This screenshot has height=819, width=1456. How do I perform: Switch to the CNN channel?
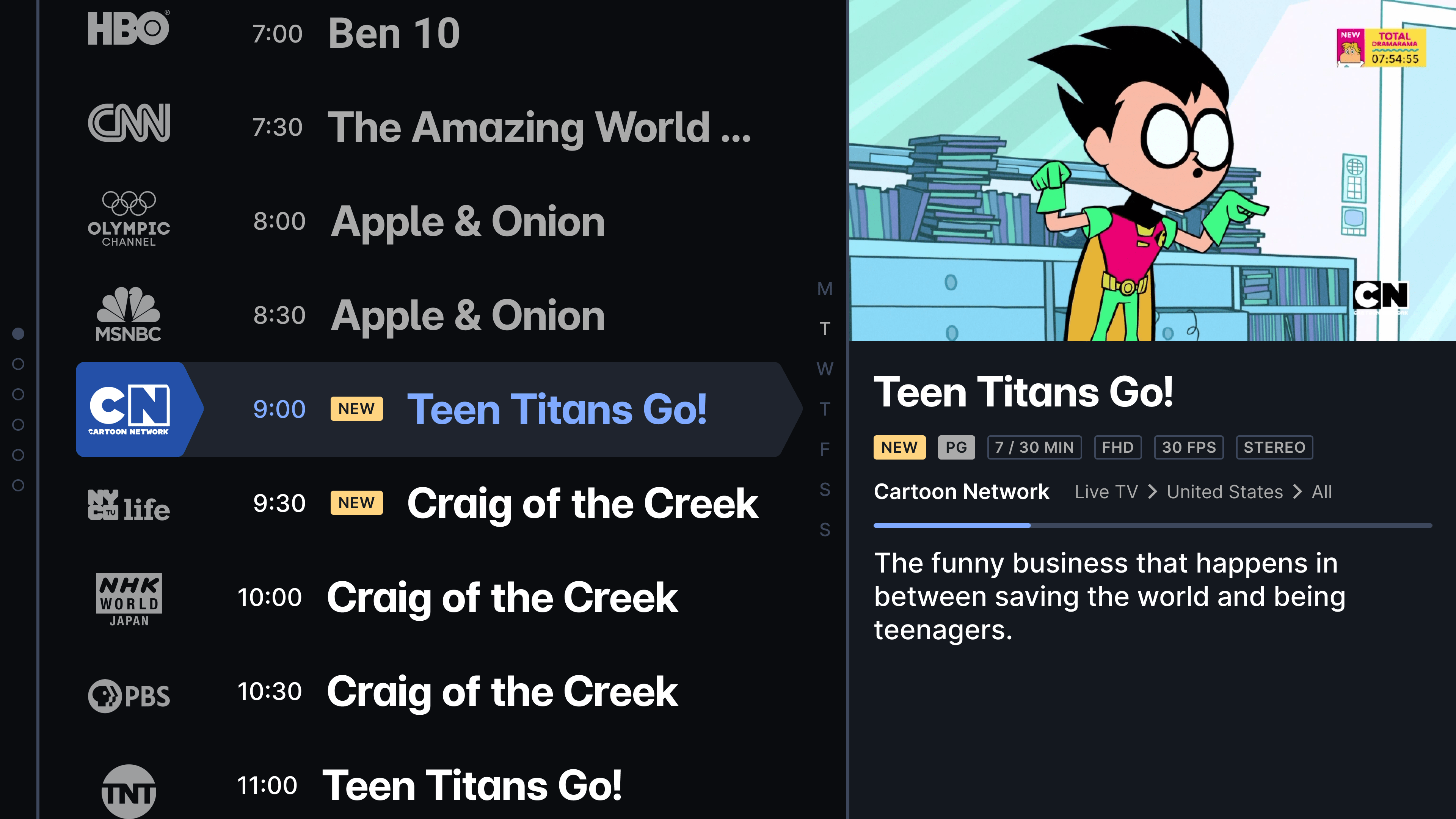click(128, 122)
